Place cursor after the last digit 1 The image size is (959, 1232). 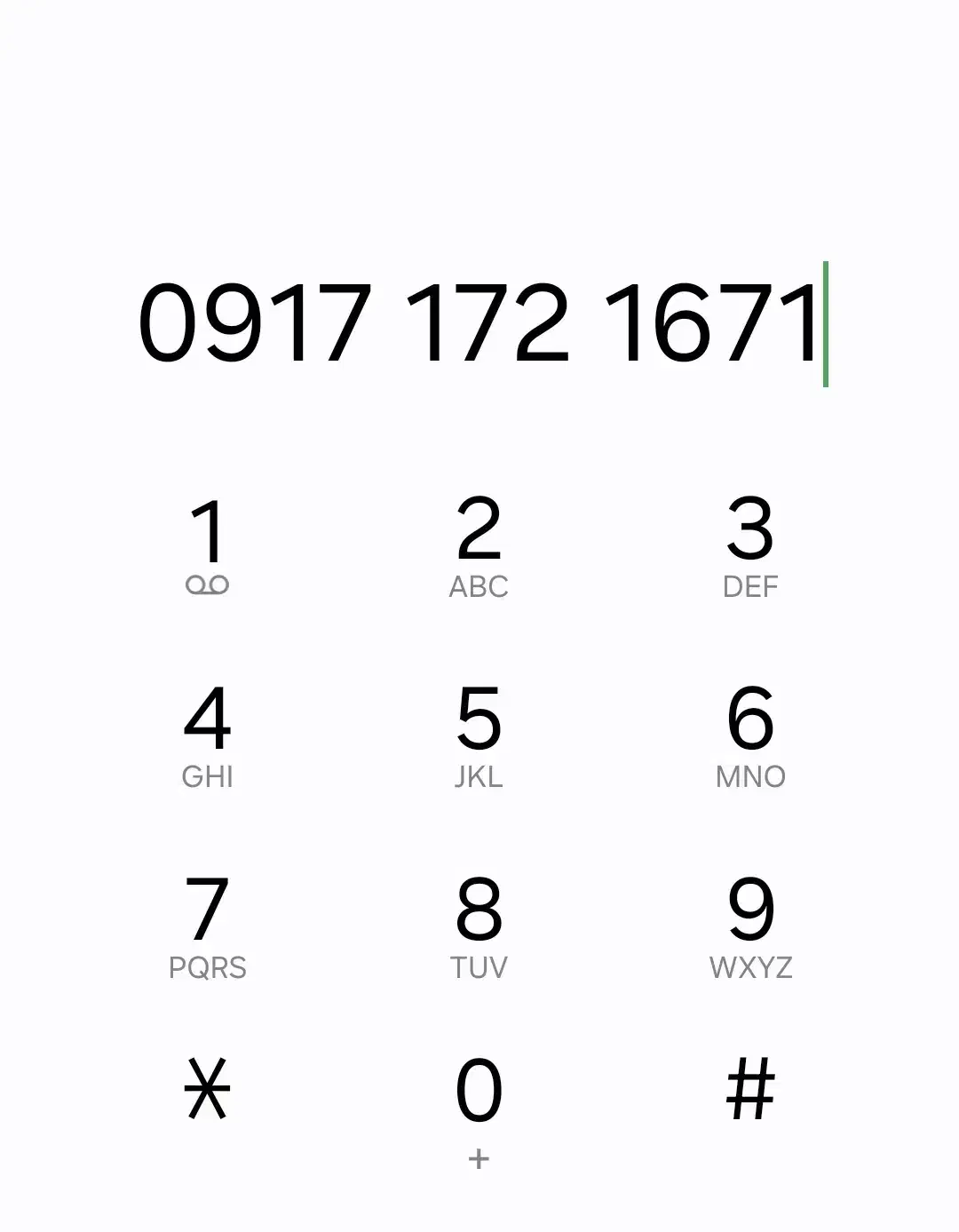click(x=824, y=324)
